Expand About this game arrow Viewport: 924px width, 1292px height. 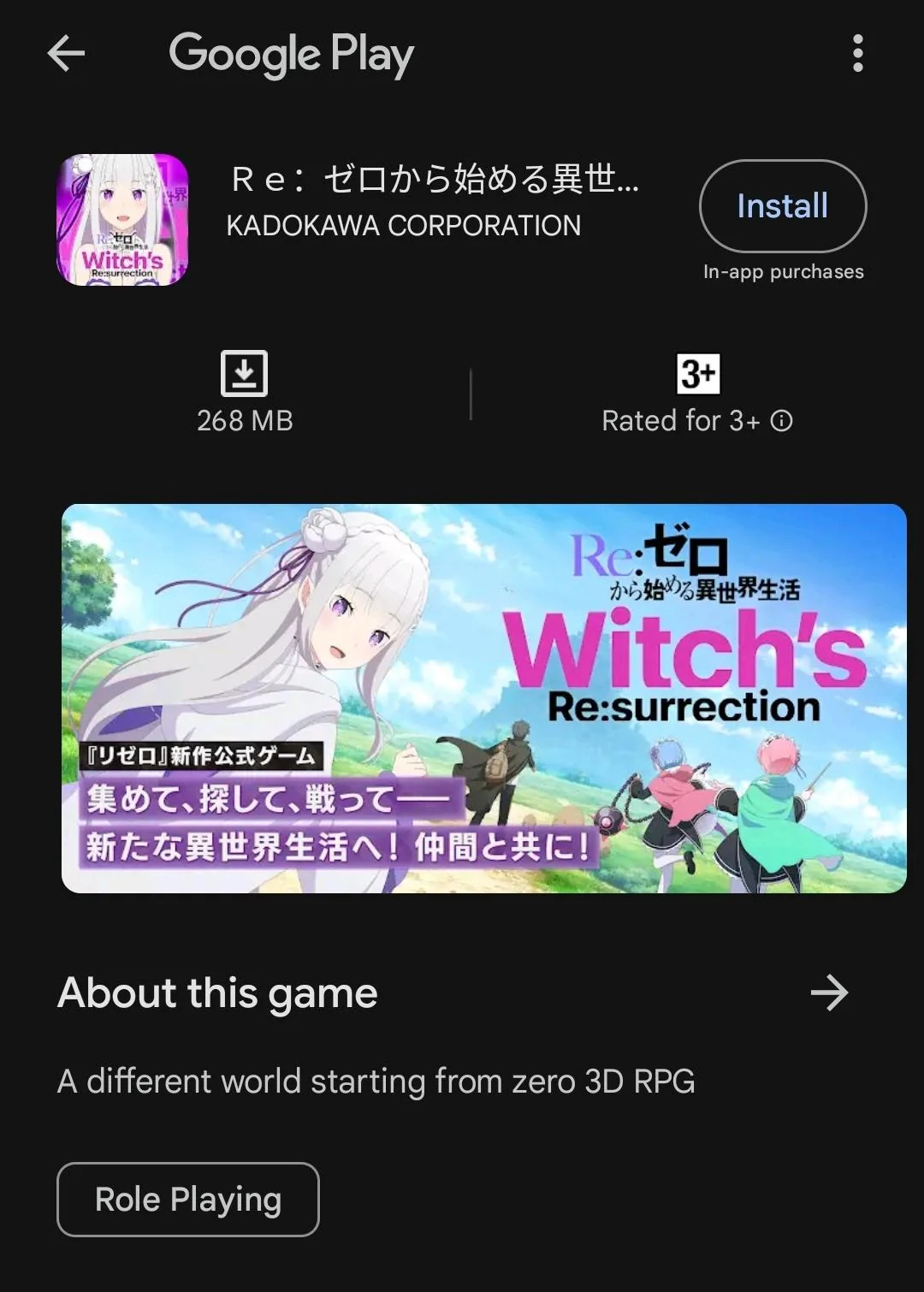tap(828, 993)
